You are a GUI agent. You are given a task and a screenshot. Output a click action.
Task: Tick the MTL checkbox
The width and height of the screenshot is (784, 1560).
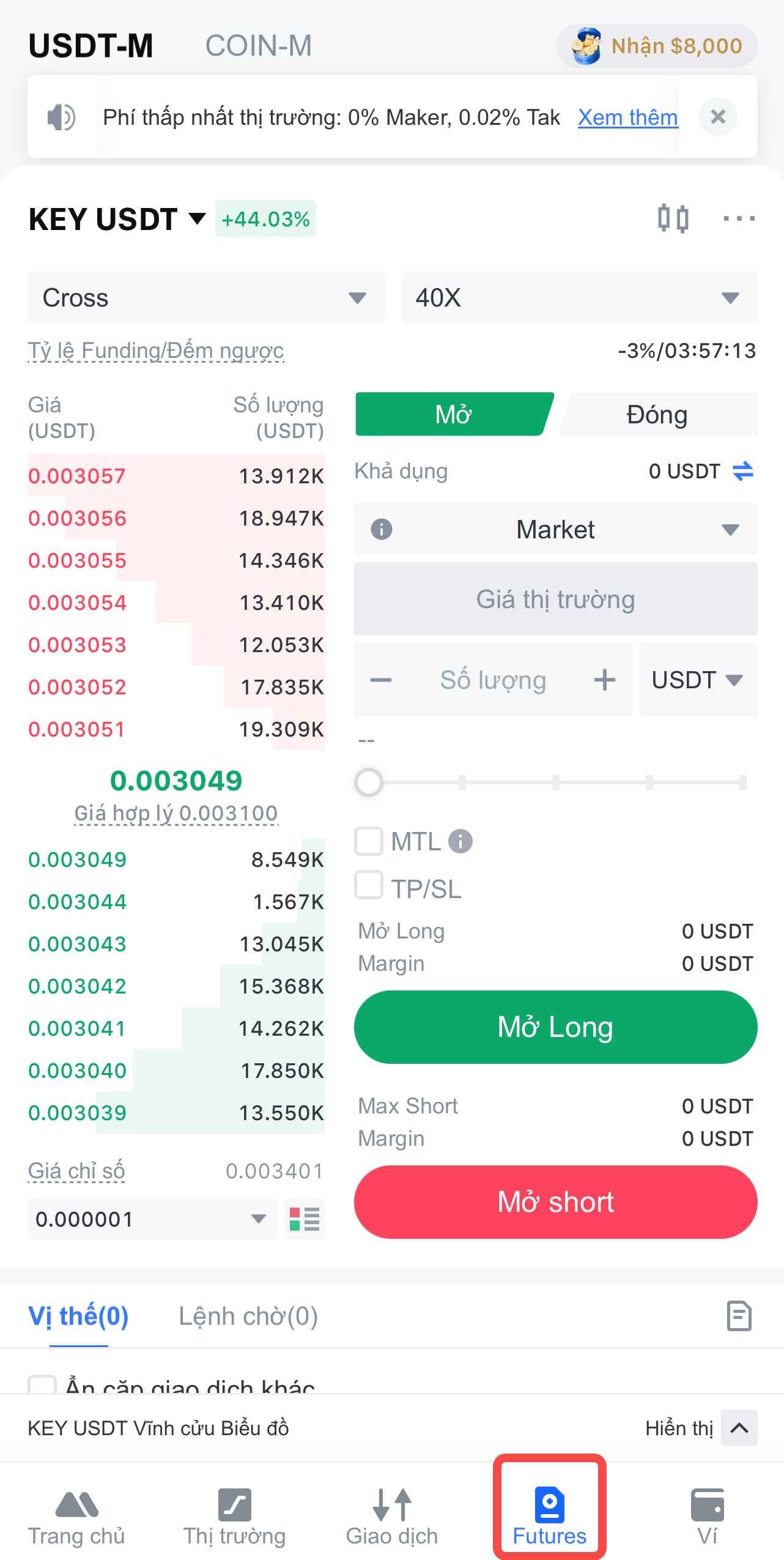(369, 841)
